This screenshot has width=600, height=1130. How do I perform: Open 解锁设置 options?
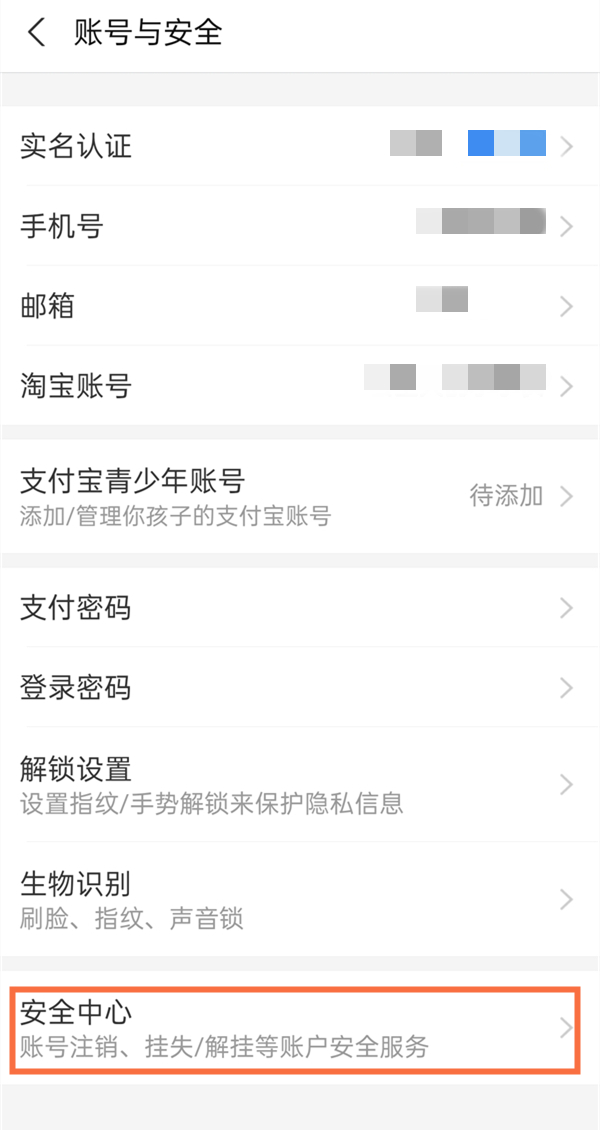click(x=300, y=783)
